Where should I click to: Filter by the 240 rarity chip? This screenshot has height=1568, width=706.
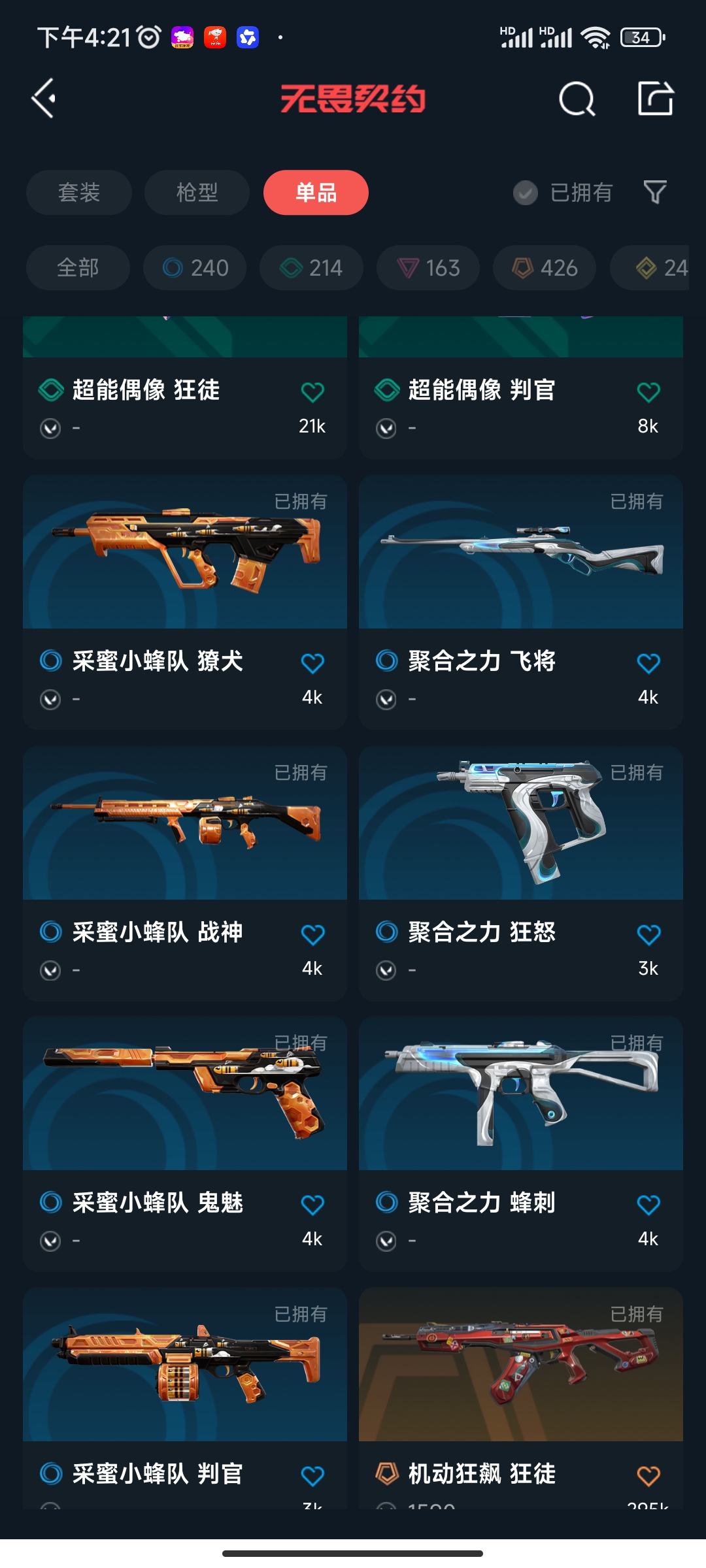tap(195, 268)
